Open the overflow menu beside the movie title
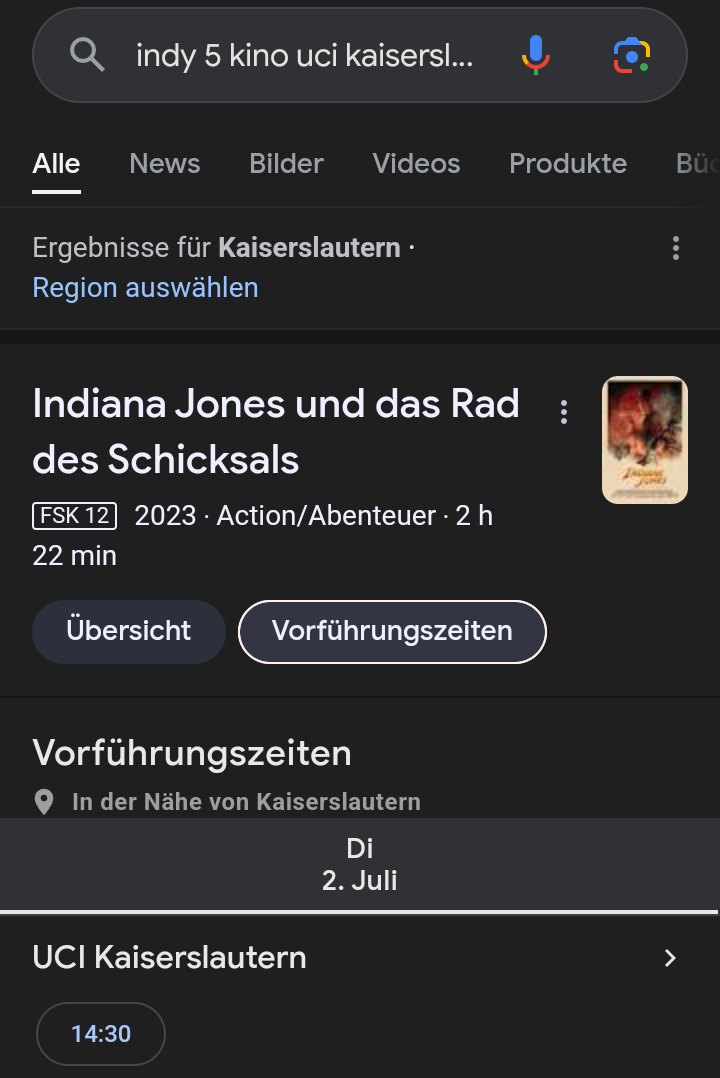The width and height of the screenshot is (720, 1078). pos(564,412)
